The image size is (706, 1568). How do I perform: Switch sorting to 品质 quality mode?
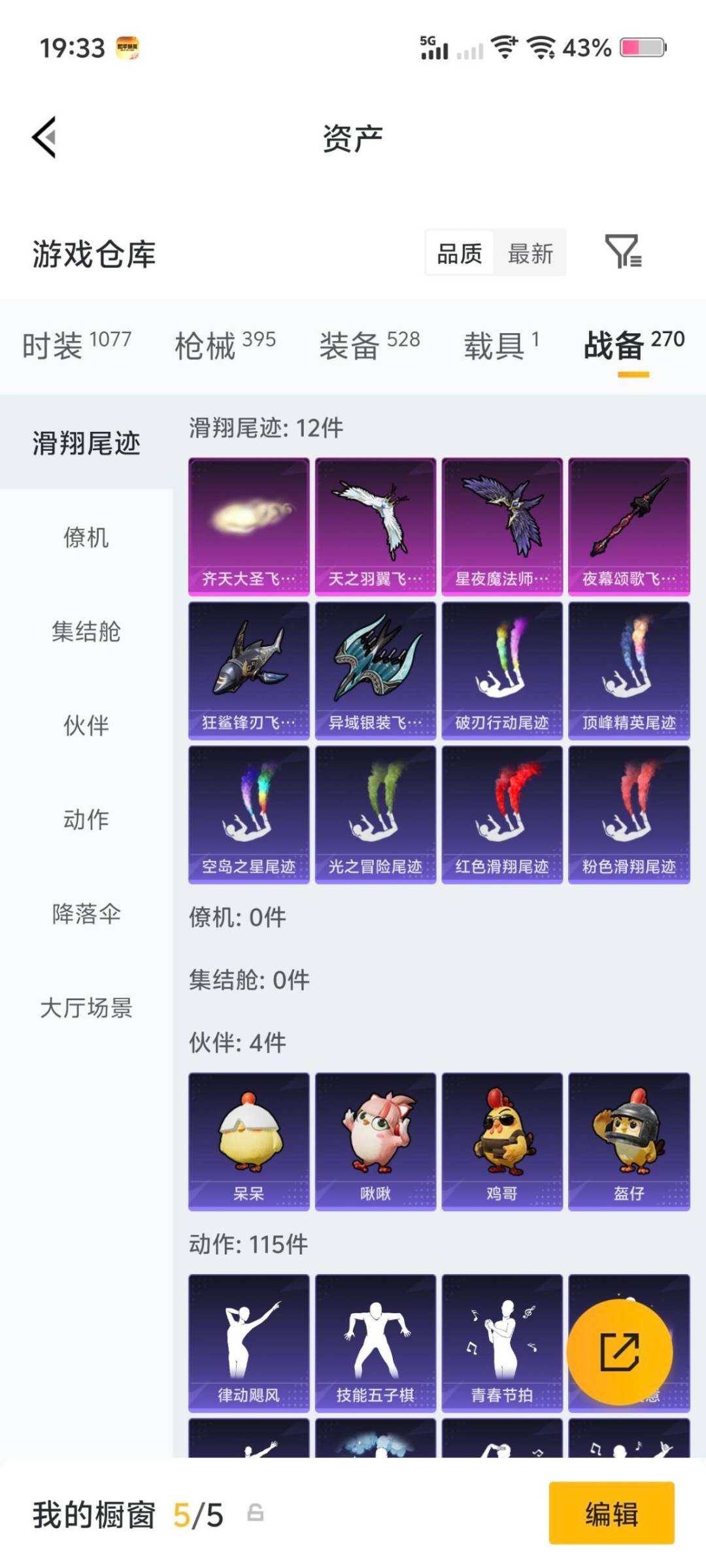tap(459, 253)
